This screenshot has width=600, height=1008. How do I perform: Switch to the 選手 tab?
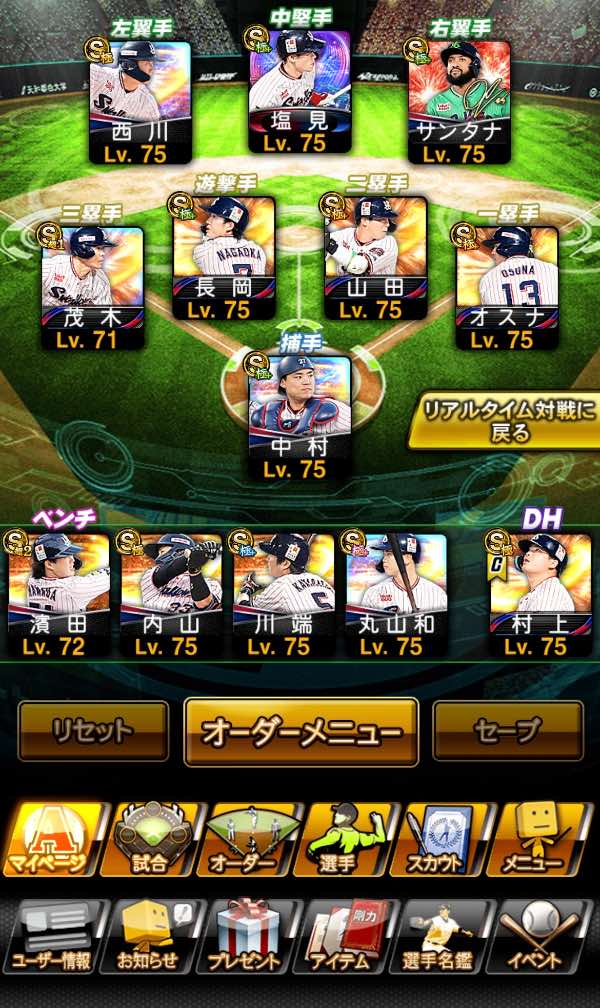345,839
